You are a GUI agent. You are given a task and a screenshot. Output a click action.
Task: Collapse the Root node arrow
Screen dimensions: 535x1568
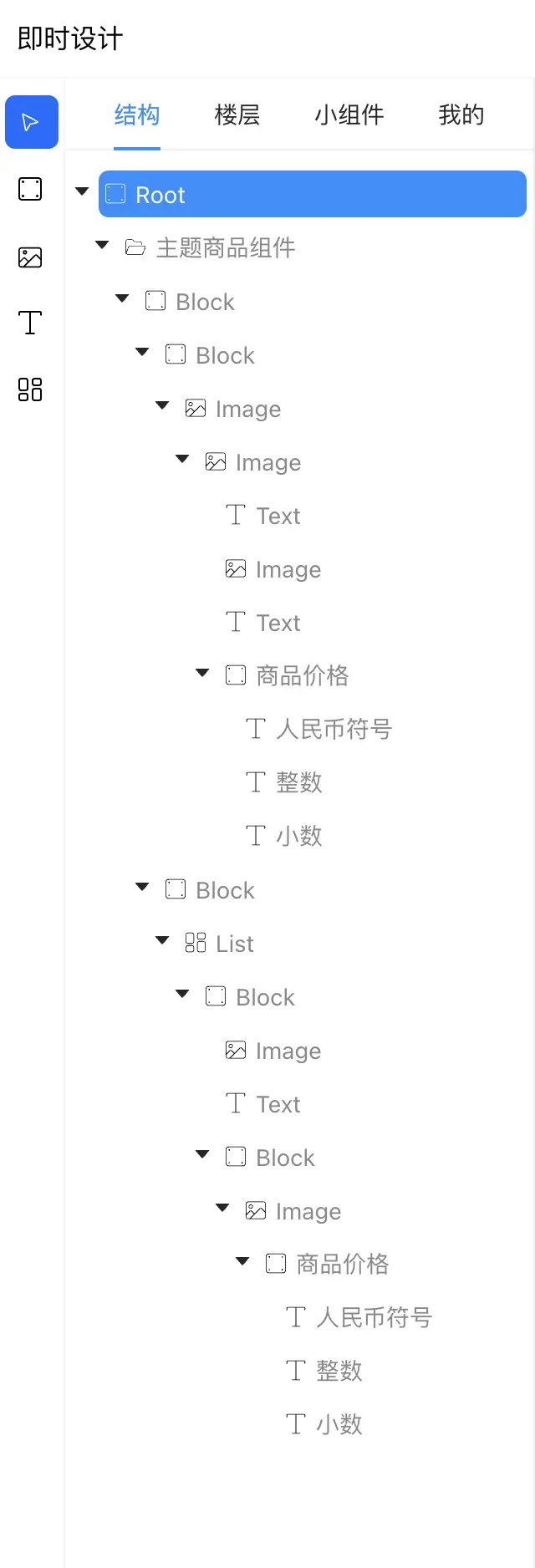pos(82,192)
